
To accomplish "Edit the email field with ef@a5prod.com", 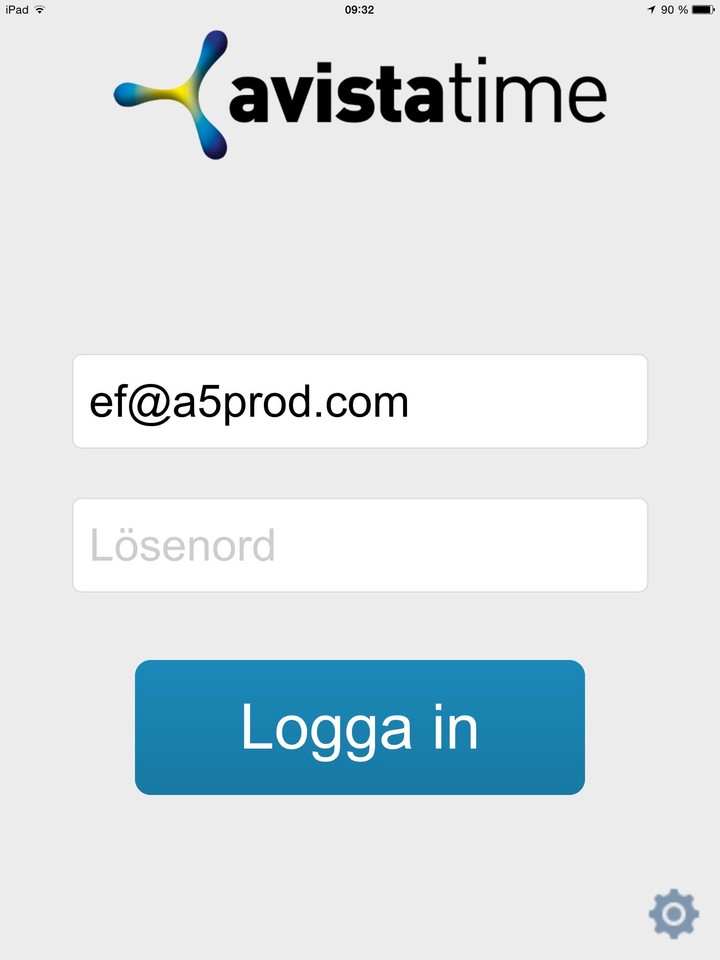I will [360, 402].
